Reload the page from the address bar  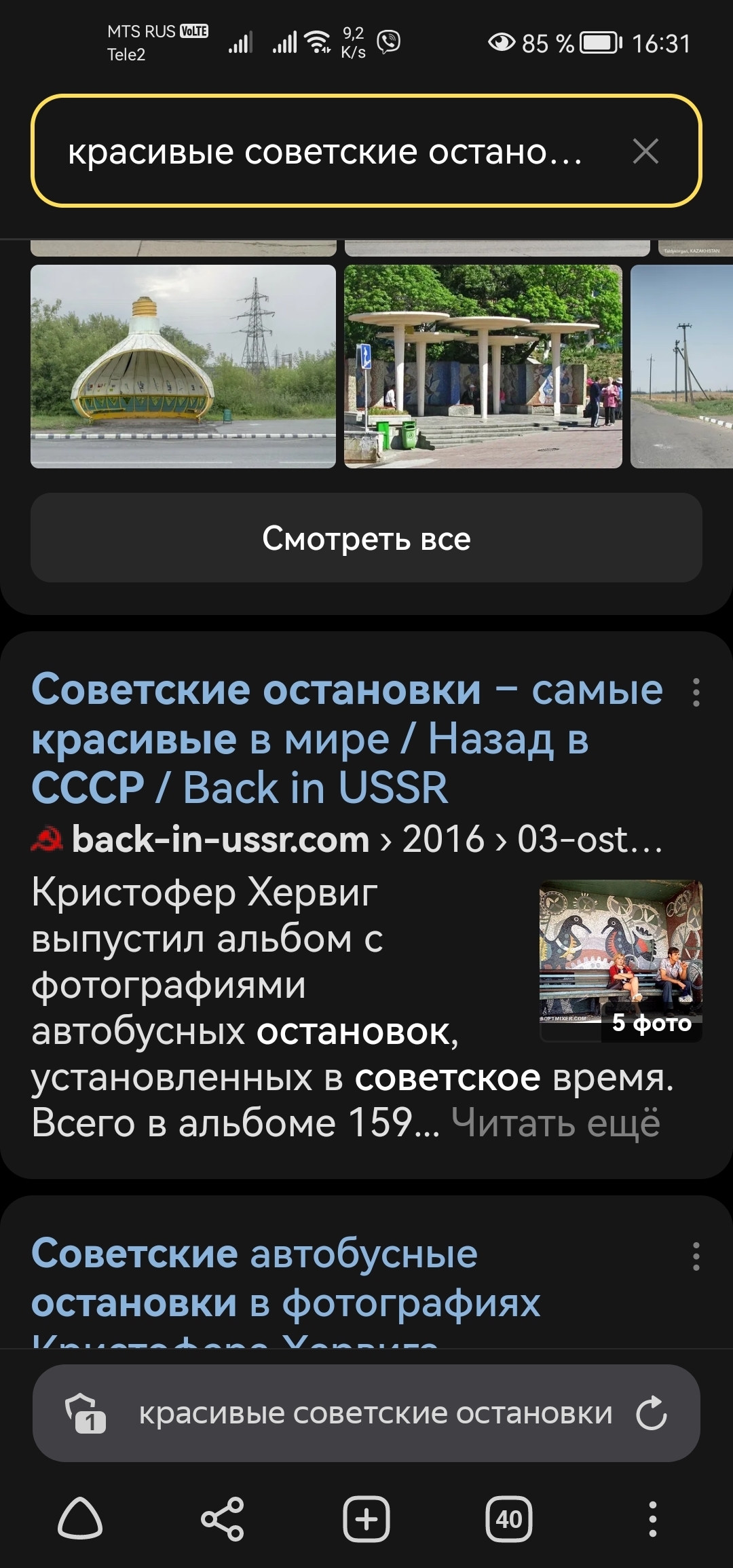(x=651, y=1413)
